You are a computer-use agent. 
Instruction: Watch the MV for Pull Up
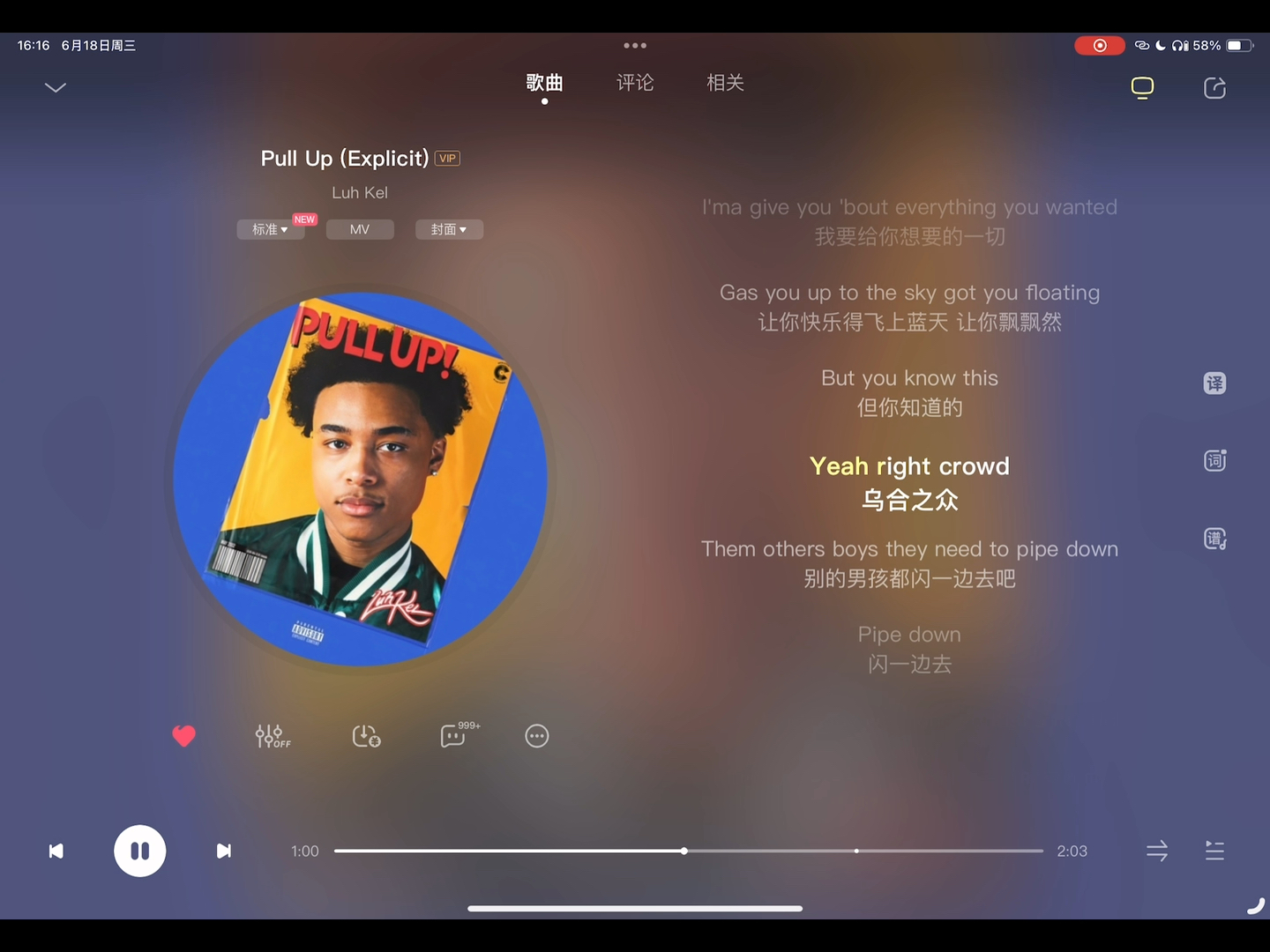(360, 229)
